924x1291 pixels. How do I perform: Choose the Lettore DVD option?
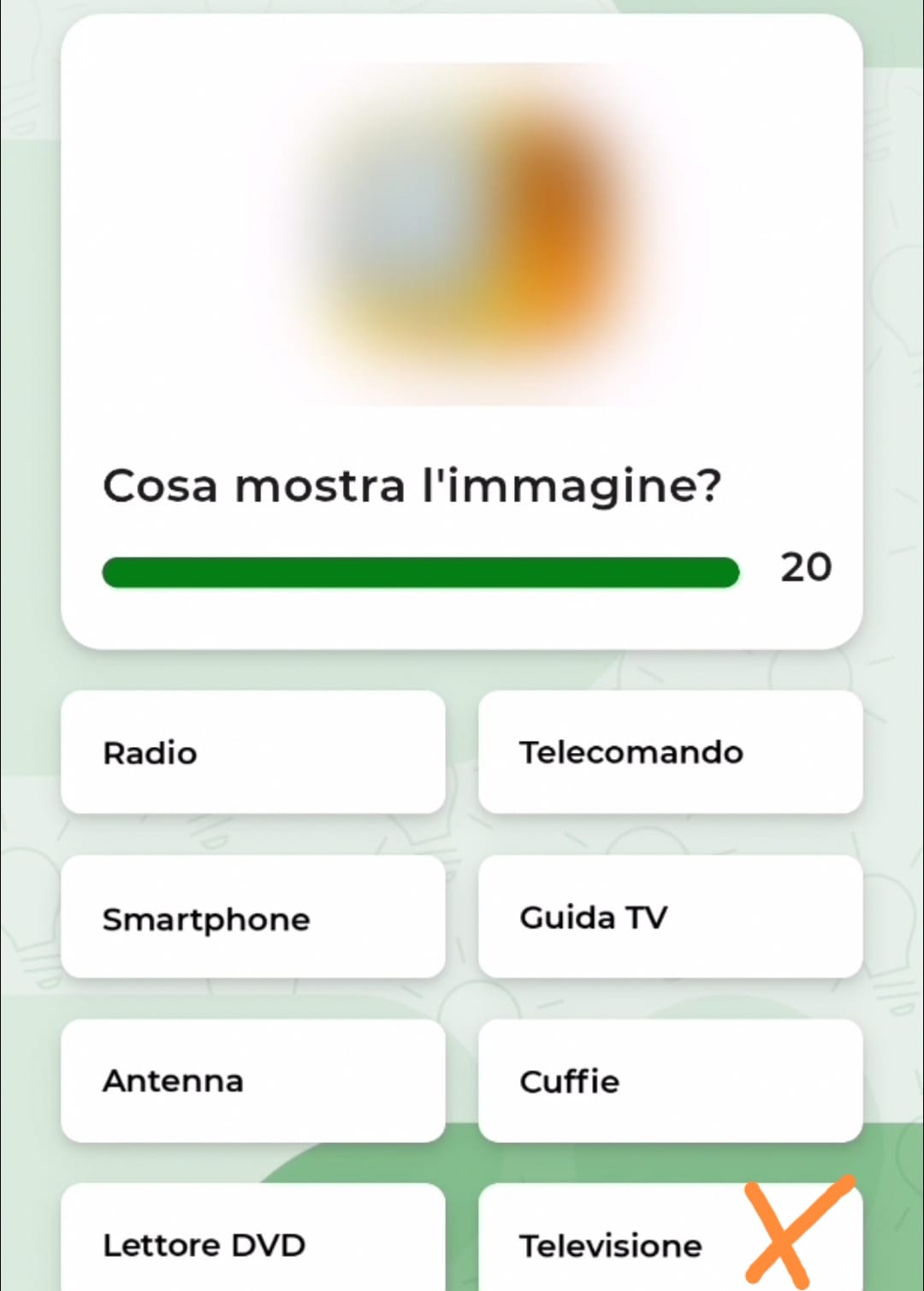click(x=252, y=1242)
